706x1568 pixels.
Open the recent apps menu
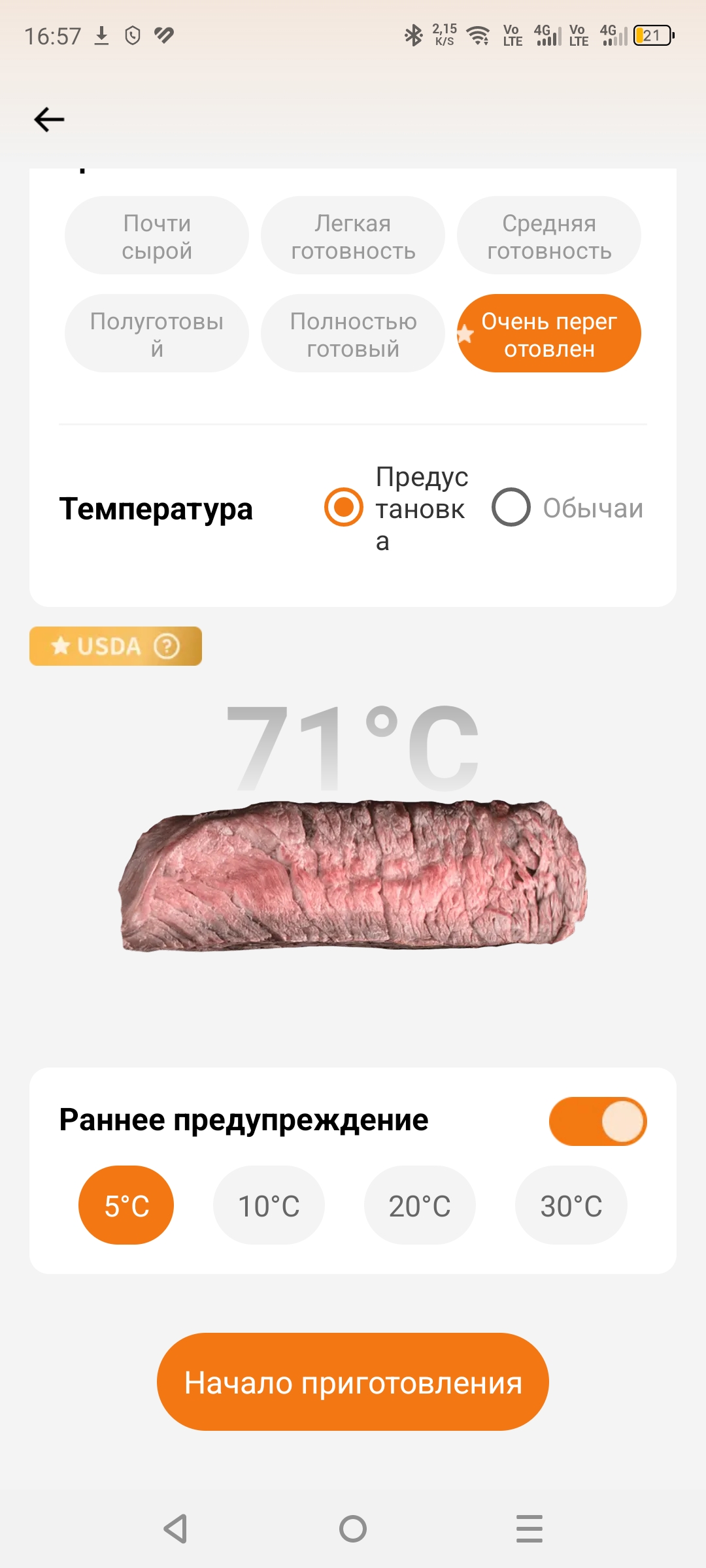pyautogui.click(x=529, y=1529)
